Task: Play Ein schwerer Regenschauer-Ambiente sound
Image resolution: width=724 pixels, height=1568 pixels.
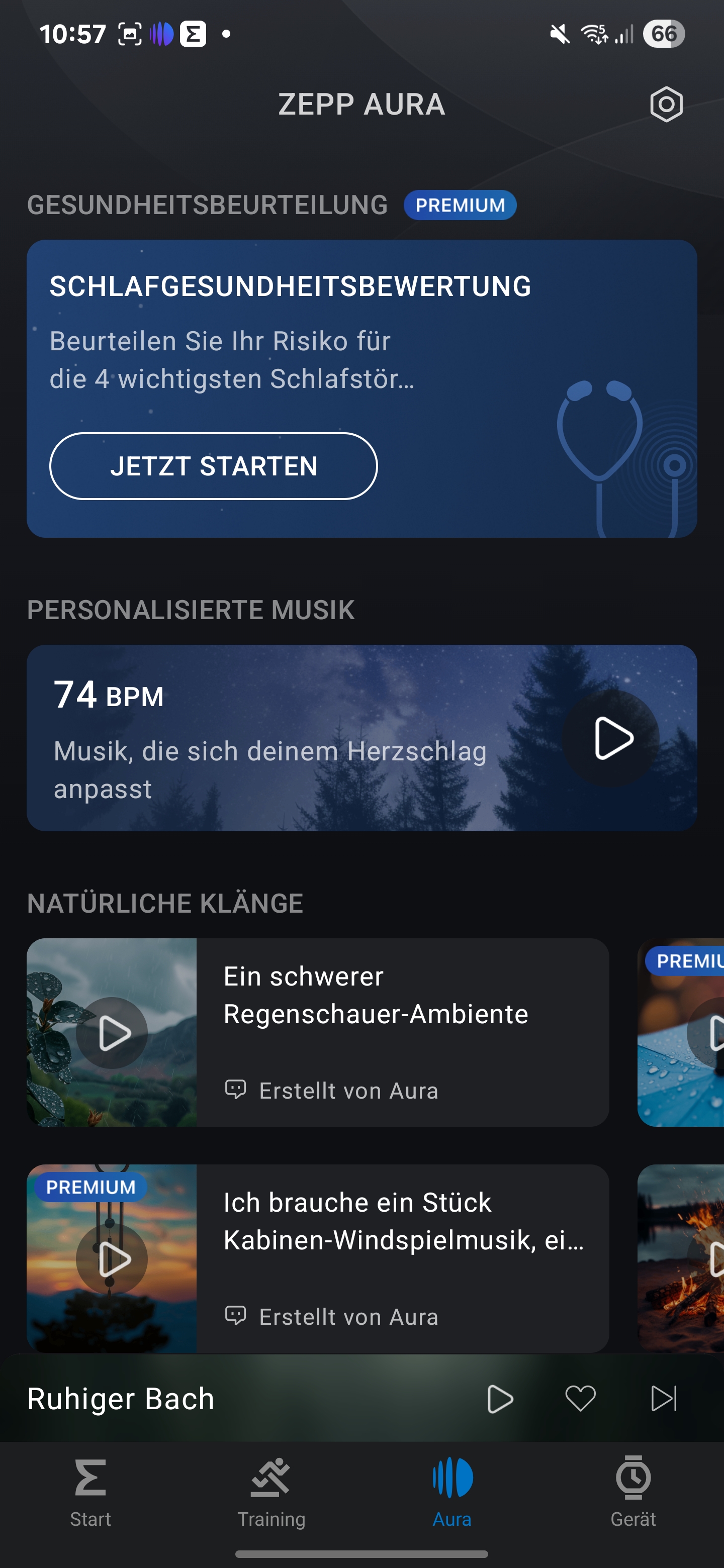Action: pyautogui.click(x=112, y=1033)
